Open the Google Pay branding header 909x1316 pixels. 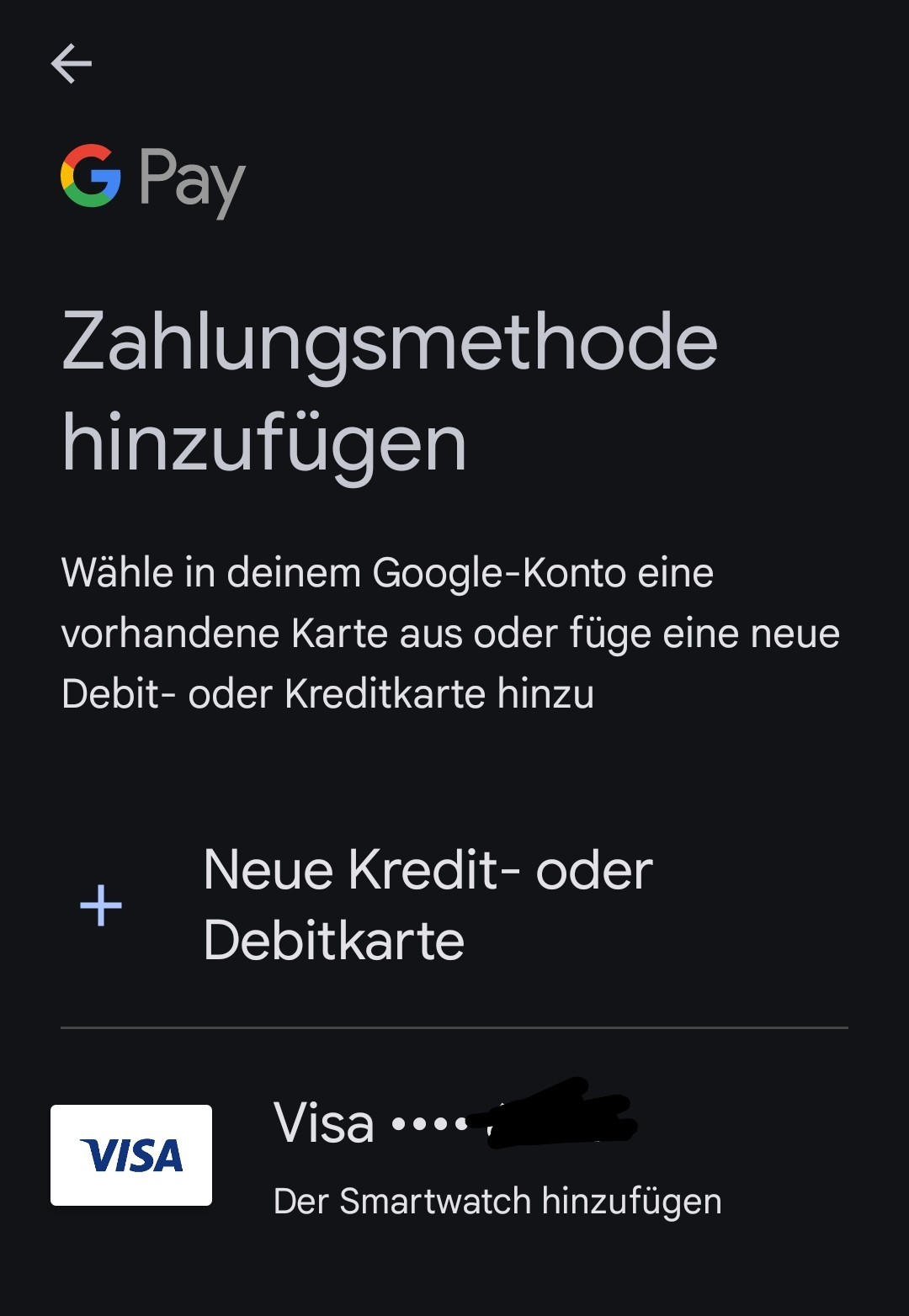[151, 178]
